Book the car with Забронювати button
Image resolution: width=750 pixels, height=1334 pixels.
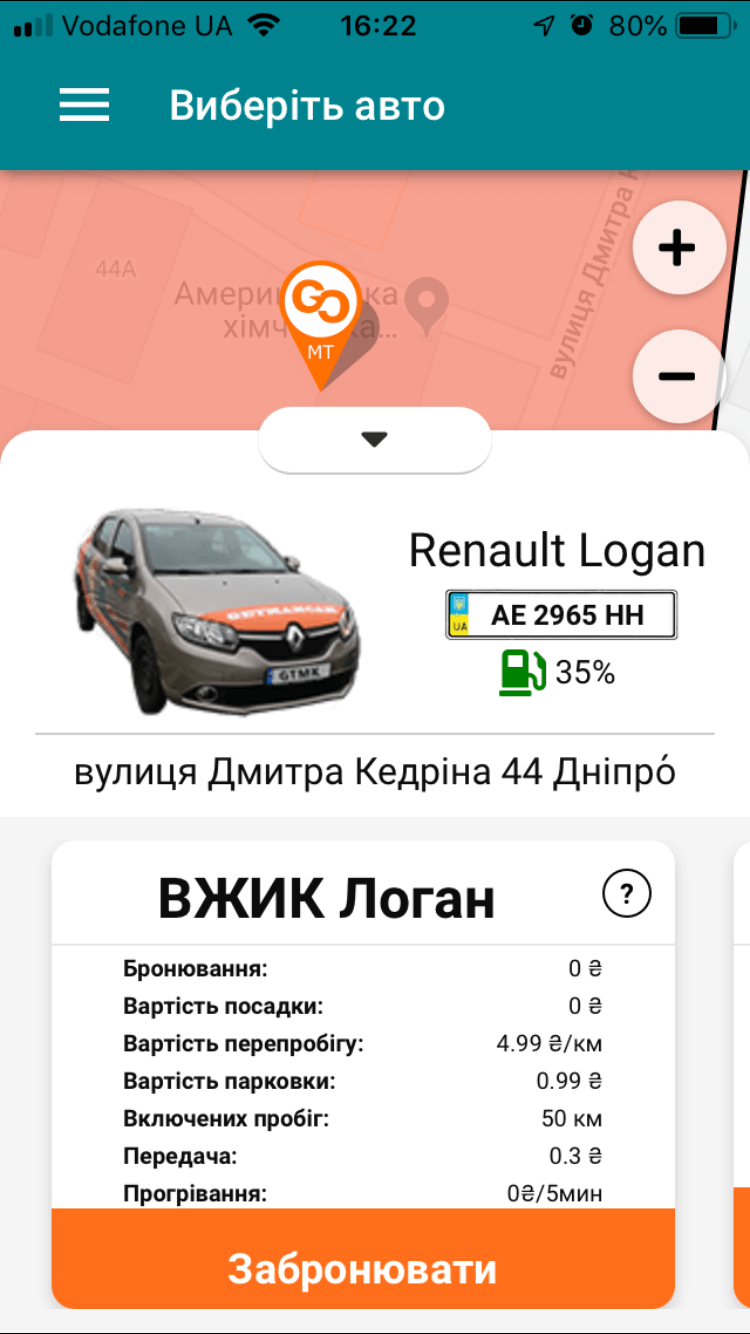click(362, 1268)
